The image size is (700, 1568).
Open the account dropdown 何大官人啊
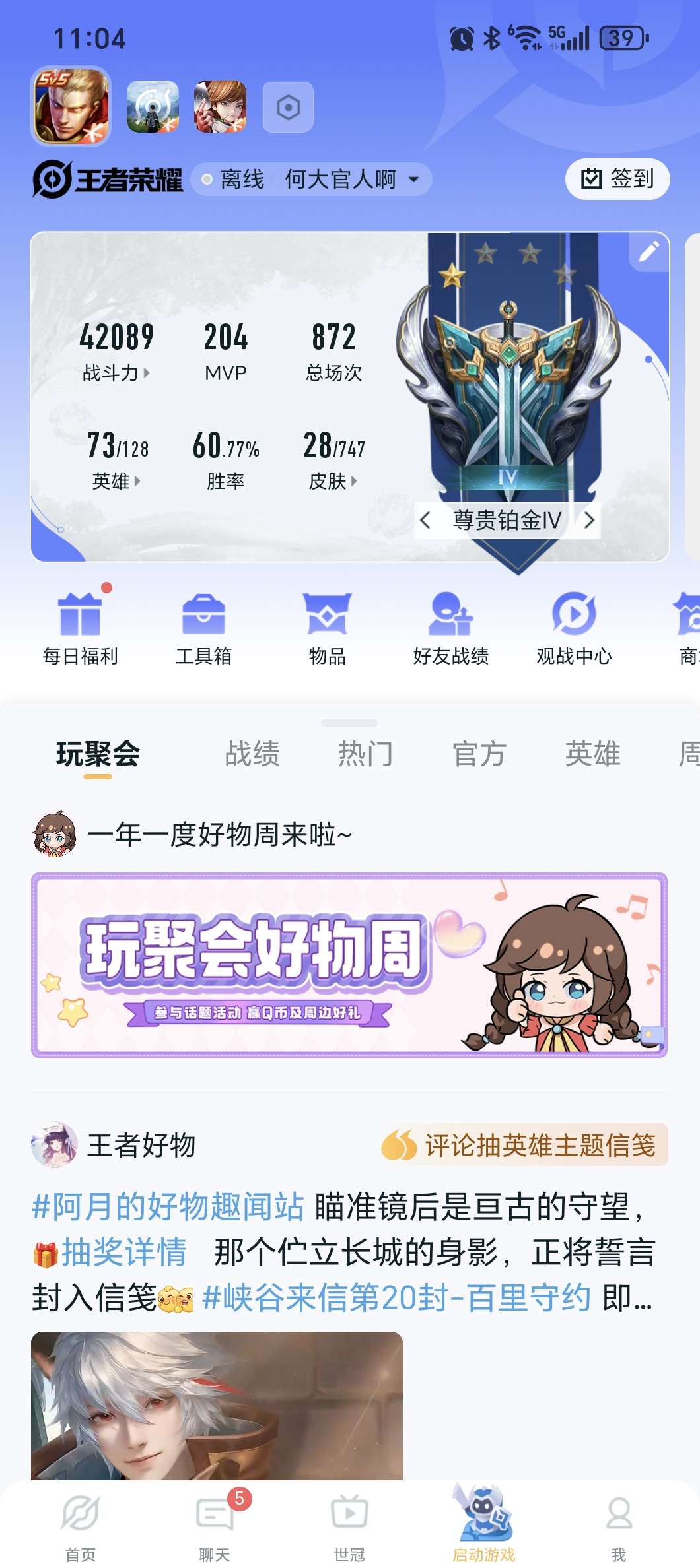[351, 179]
